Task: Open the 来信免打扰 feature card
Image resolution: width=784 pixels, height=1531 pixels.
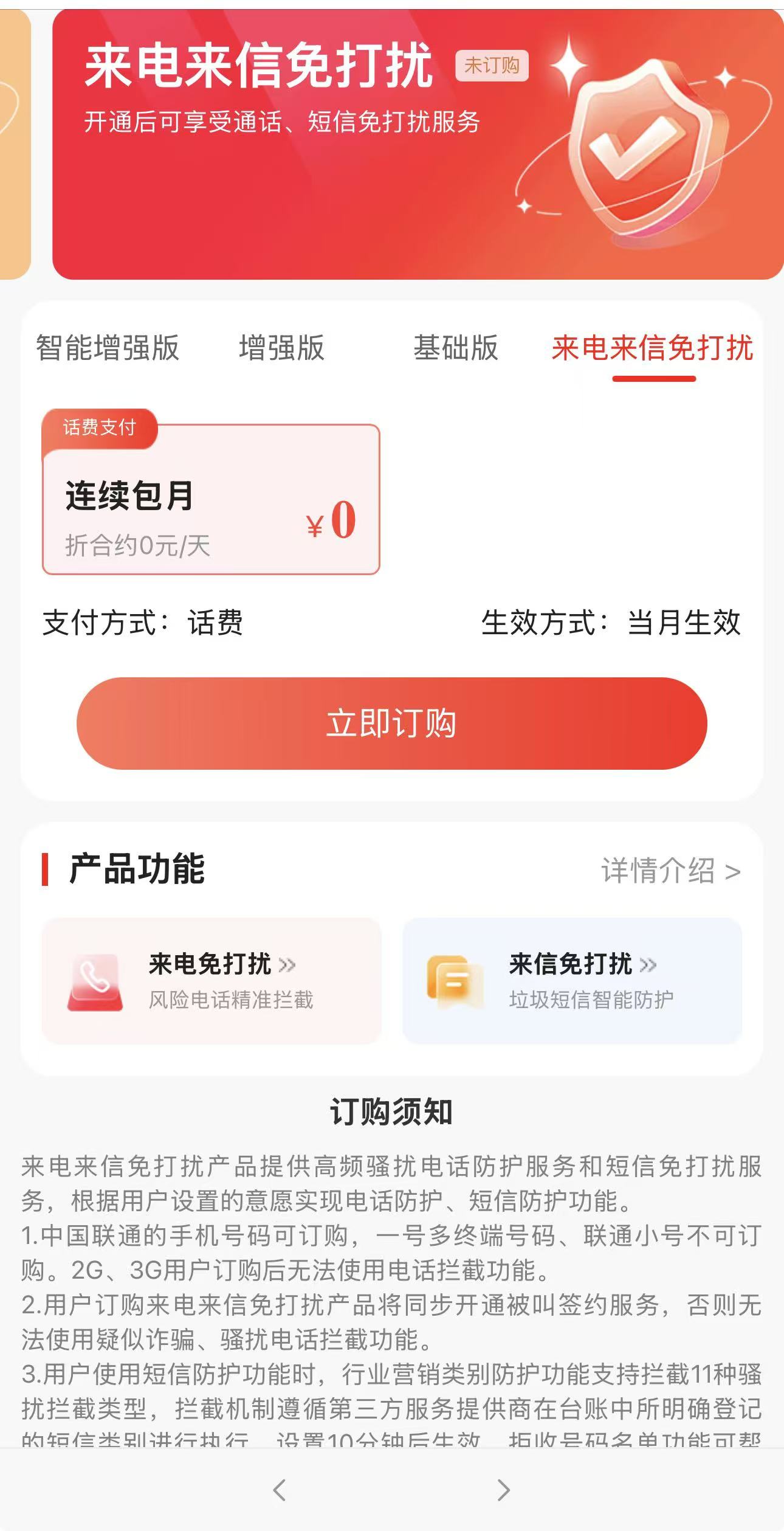Action: (573, 981)
